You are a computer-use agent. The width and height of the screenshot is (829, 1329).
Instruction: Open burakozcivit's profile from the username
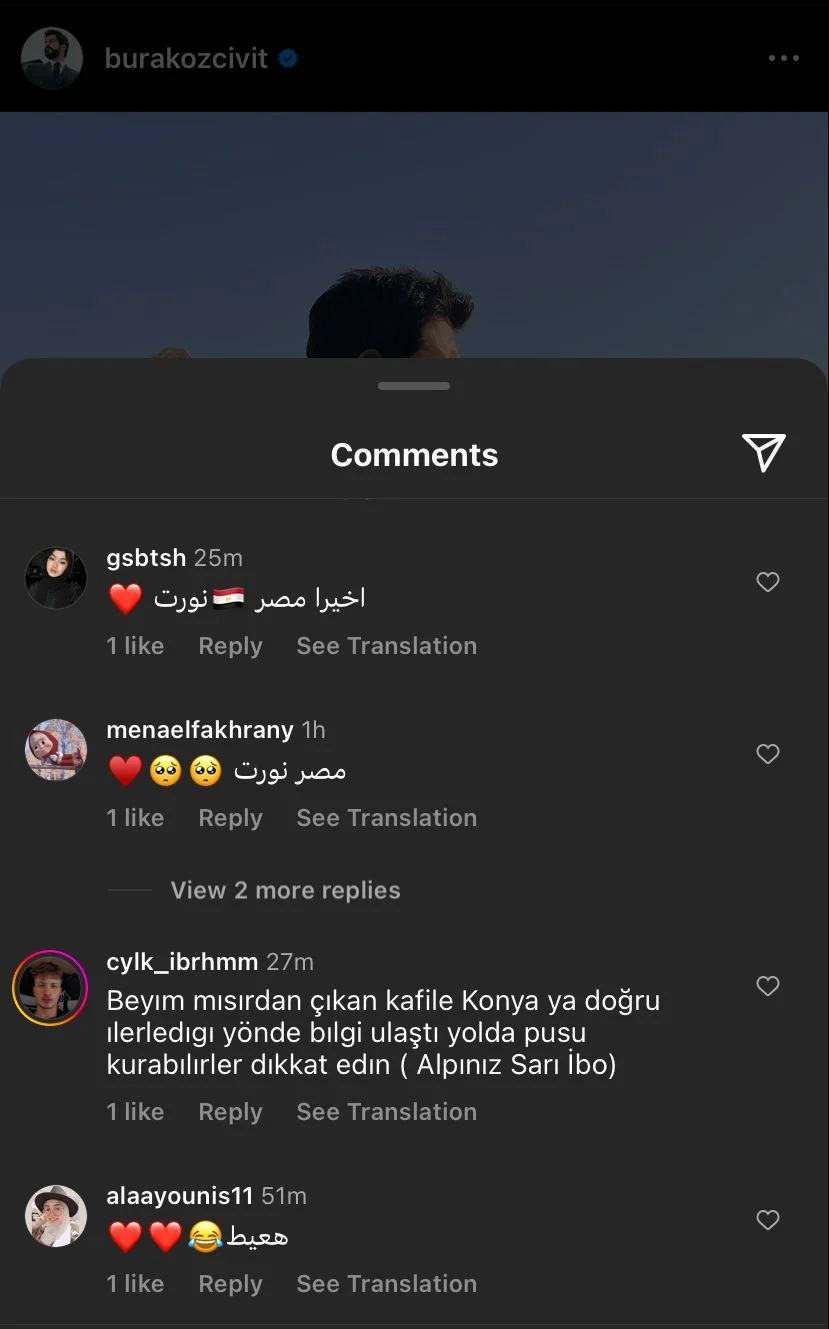186,58
